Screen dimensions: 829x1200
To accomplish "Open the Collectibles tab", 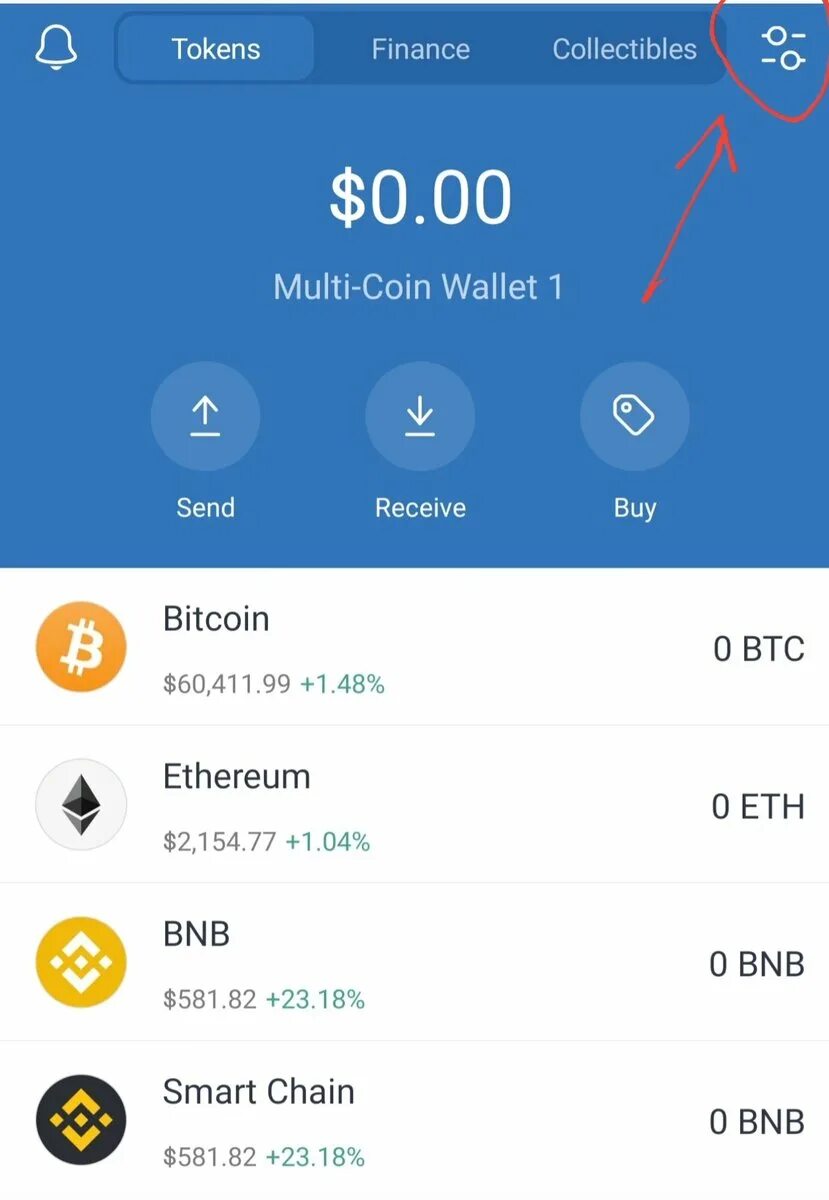I will (624, 49).
